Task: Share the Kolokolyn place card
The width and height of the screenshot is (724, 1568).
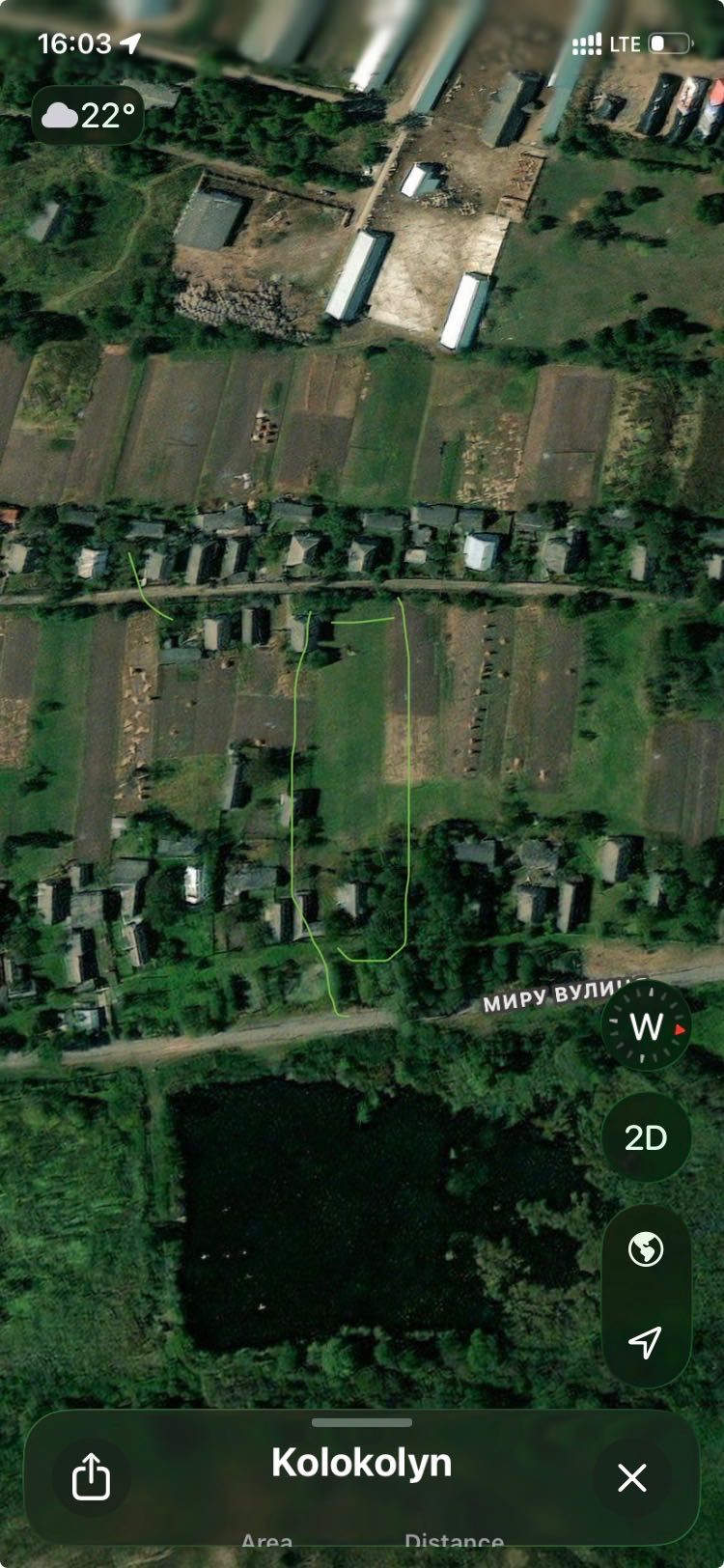Action: 91,1477
